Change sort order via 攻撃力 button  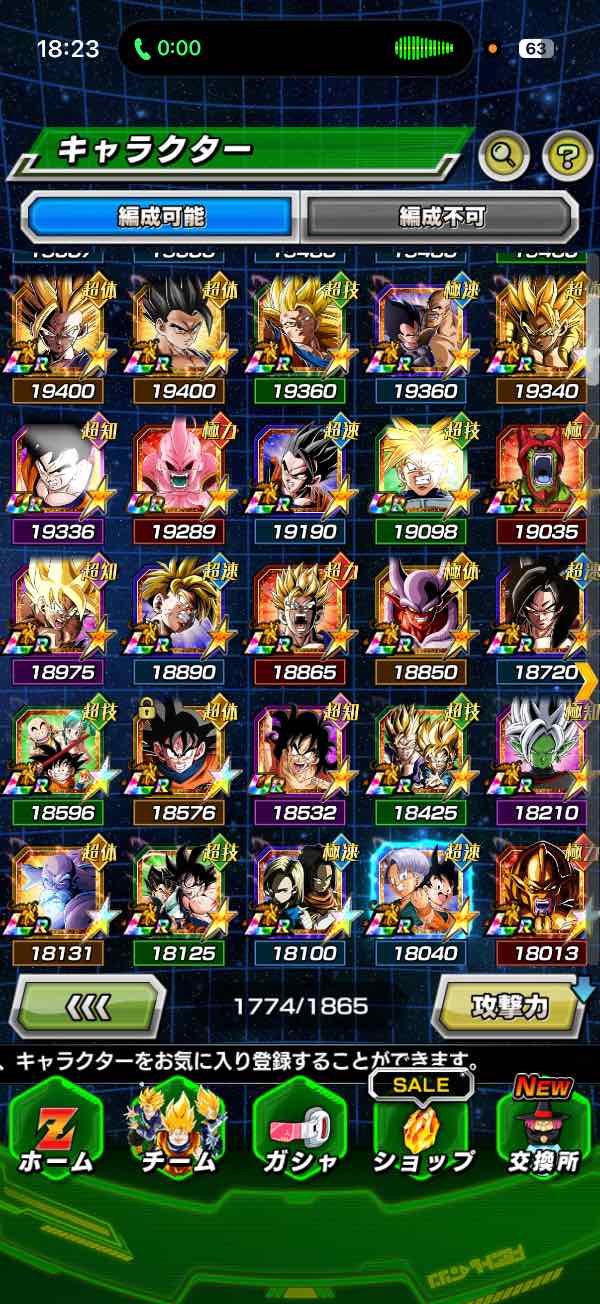click(x=509, y=1005)
